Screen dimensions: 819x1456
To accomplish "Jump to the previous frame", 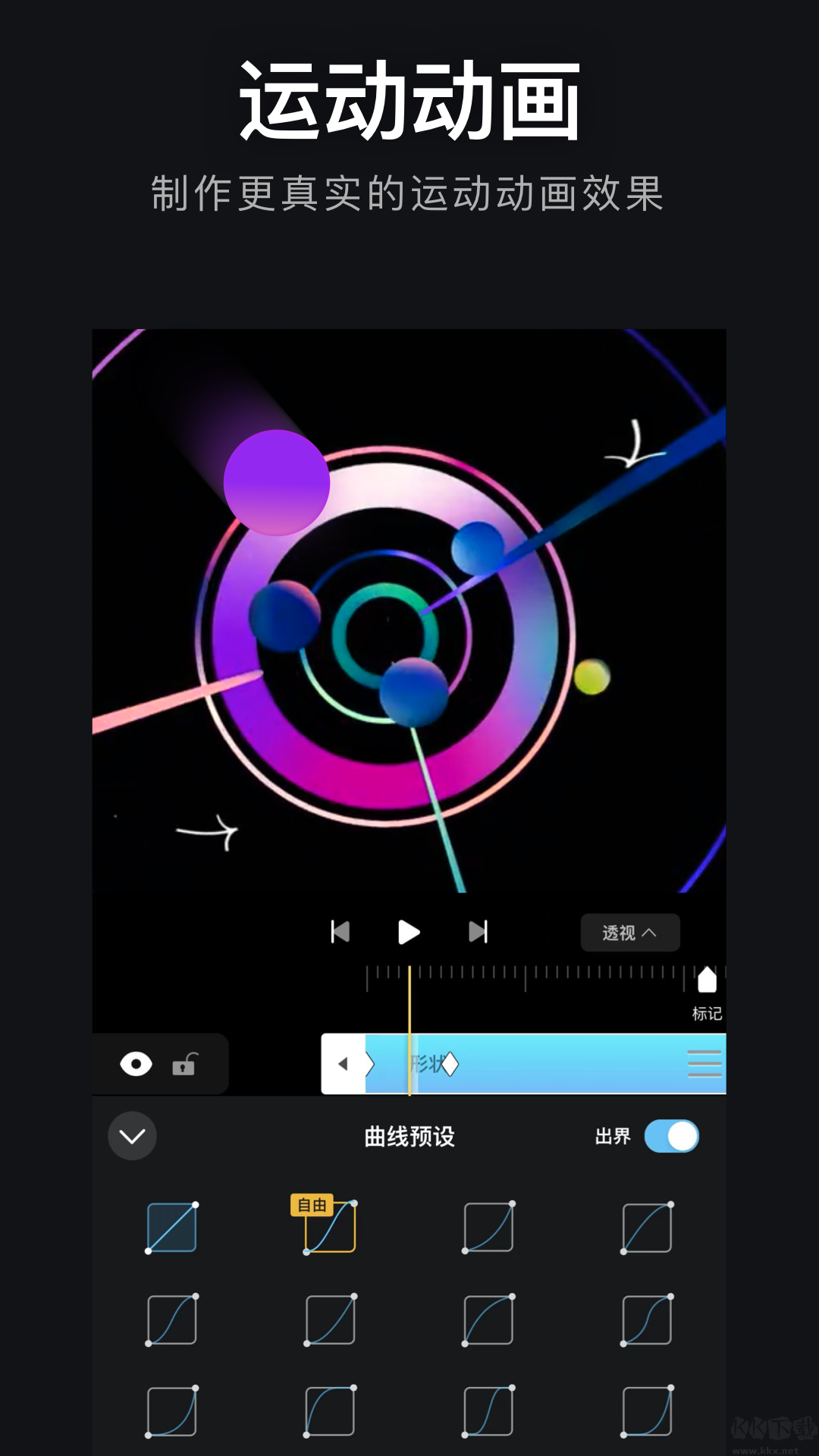I will 341,932.
